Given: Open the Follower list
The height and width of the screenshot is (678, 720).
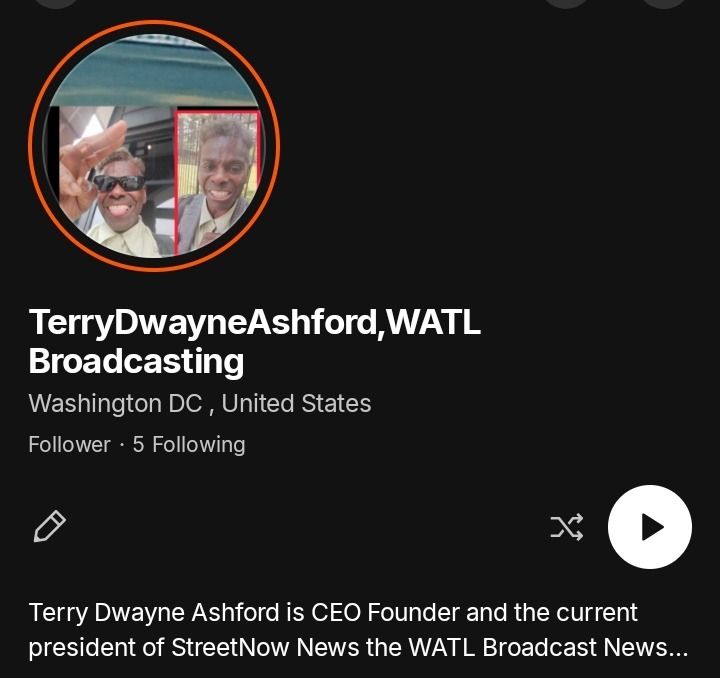Looking at the screenshot, I should (x=69, y=444).
